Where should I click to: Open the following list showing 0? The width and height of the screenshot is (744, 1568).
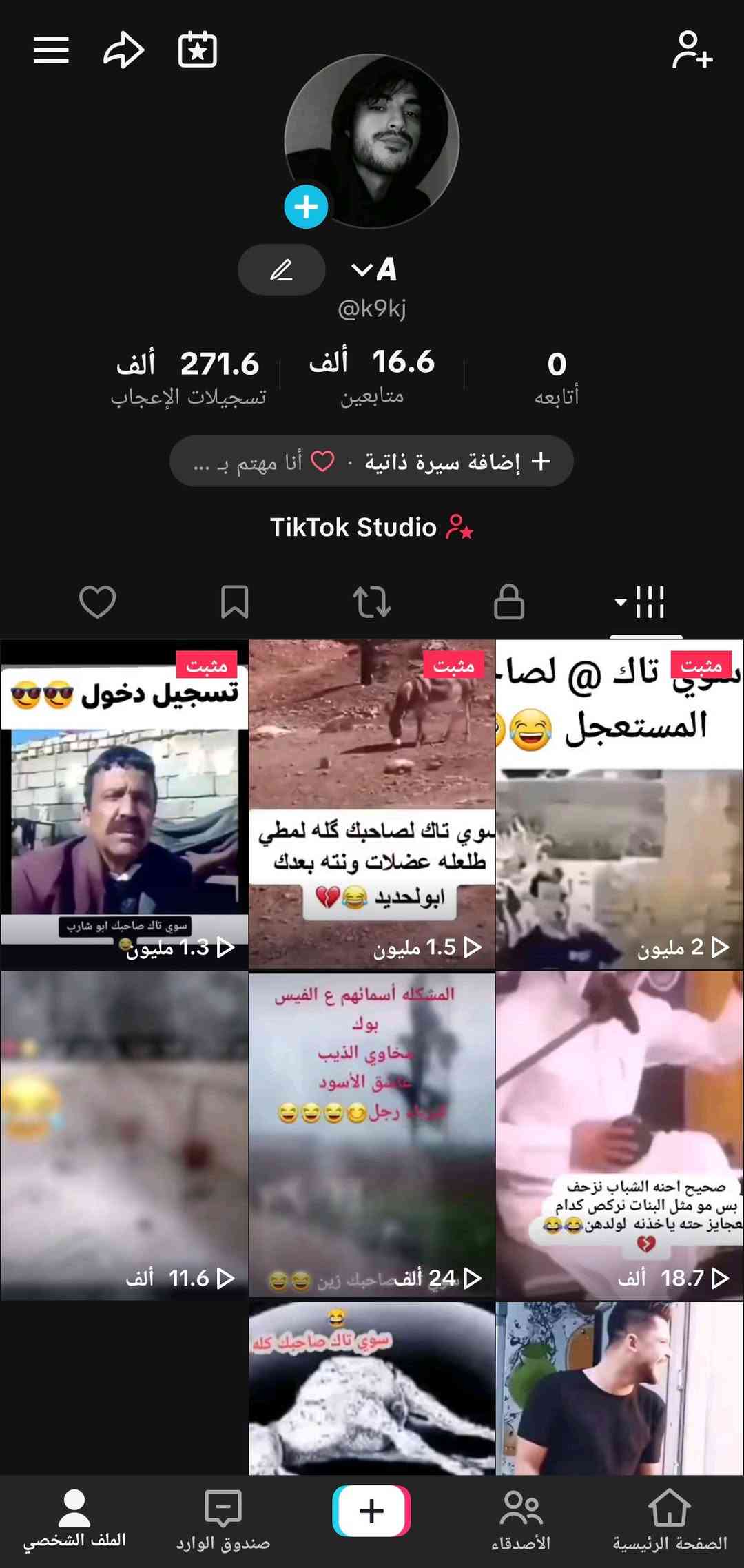pyautogui.click(x=556, y=377)
